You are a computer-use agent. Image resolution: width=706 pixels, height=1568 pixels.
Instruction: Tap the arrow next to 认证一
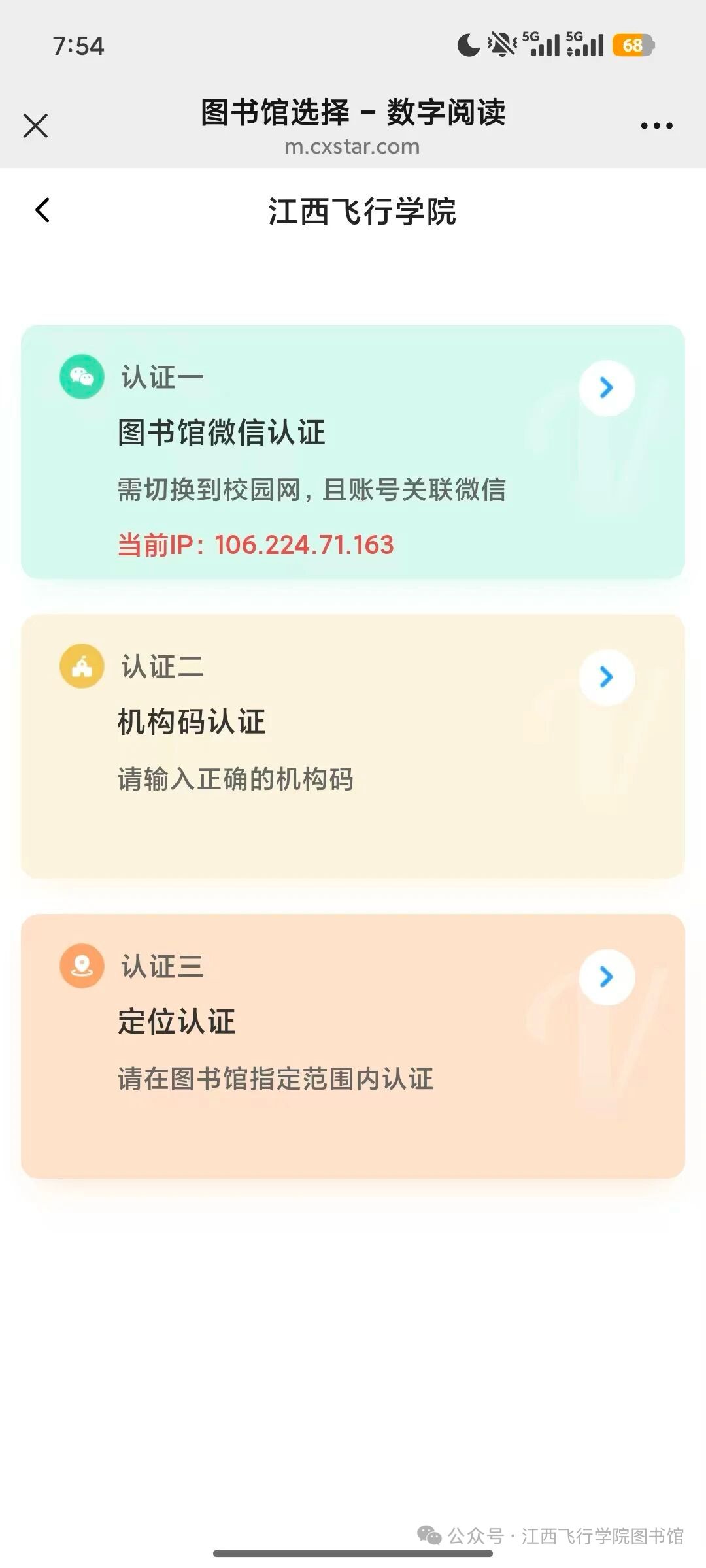click(607, 387)
